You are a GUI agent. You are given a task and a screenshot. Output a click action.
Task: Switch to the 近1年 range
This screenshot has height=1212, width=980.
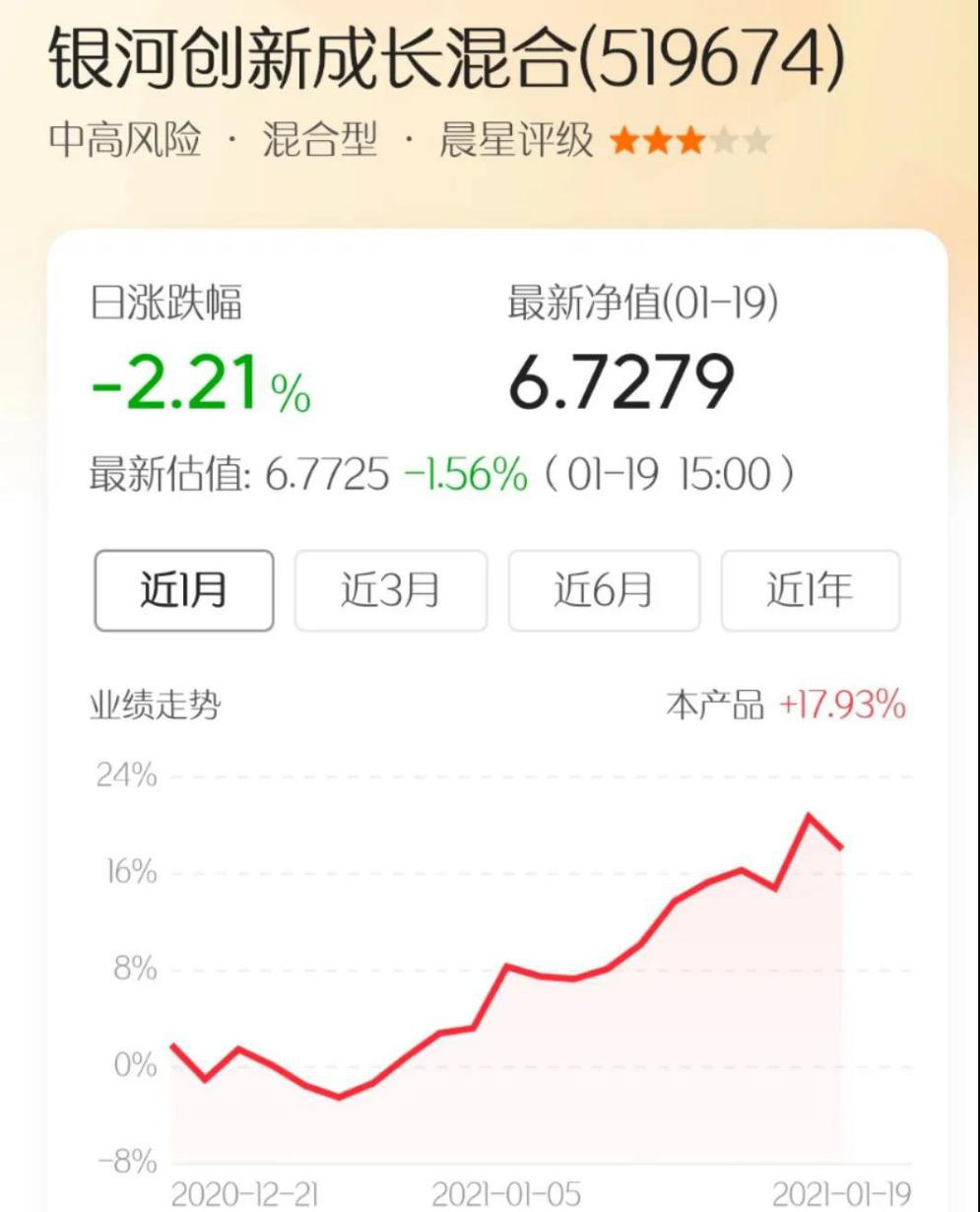click(810, 590)
